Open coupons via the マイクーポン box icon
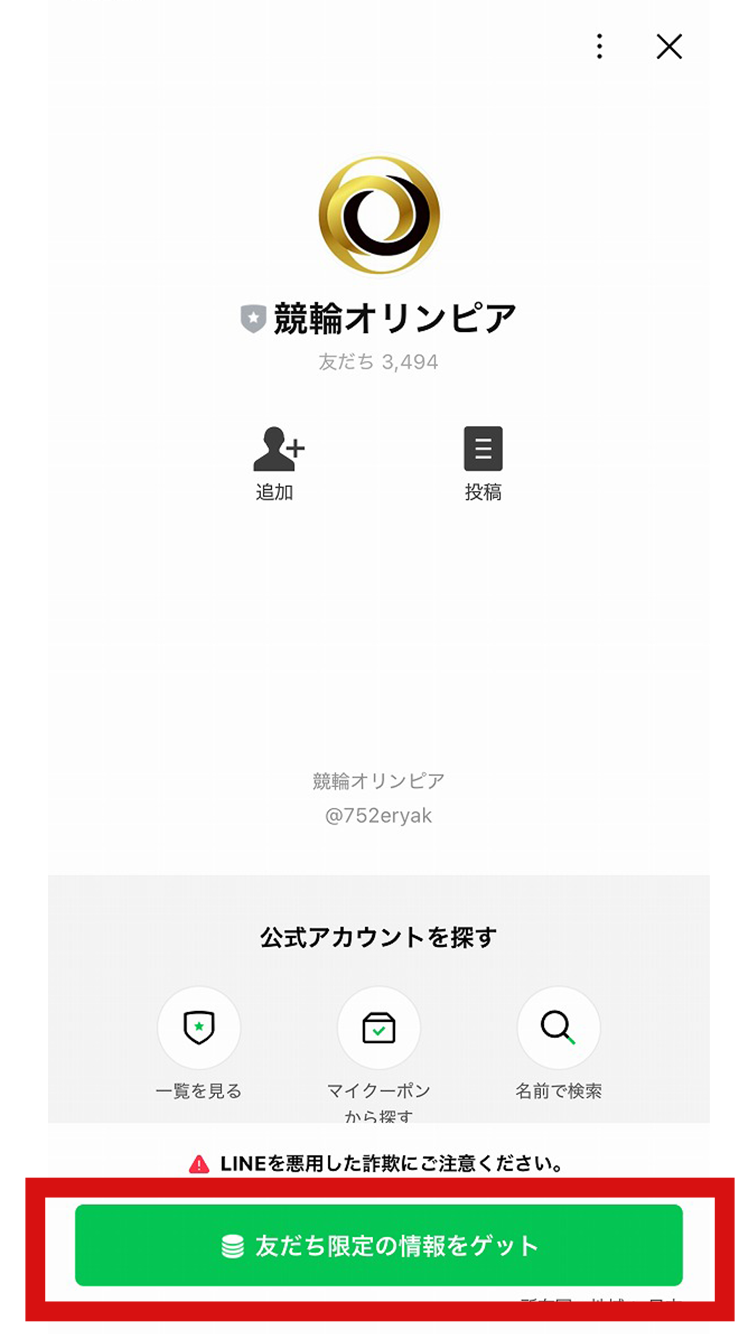This screenshot has width=750, height=1334. click(x=379, y=1027)
